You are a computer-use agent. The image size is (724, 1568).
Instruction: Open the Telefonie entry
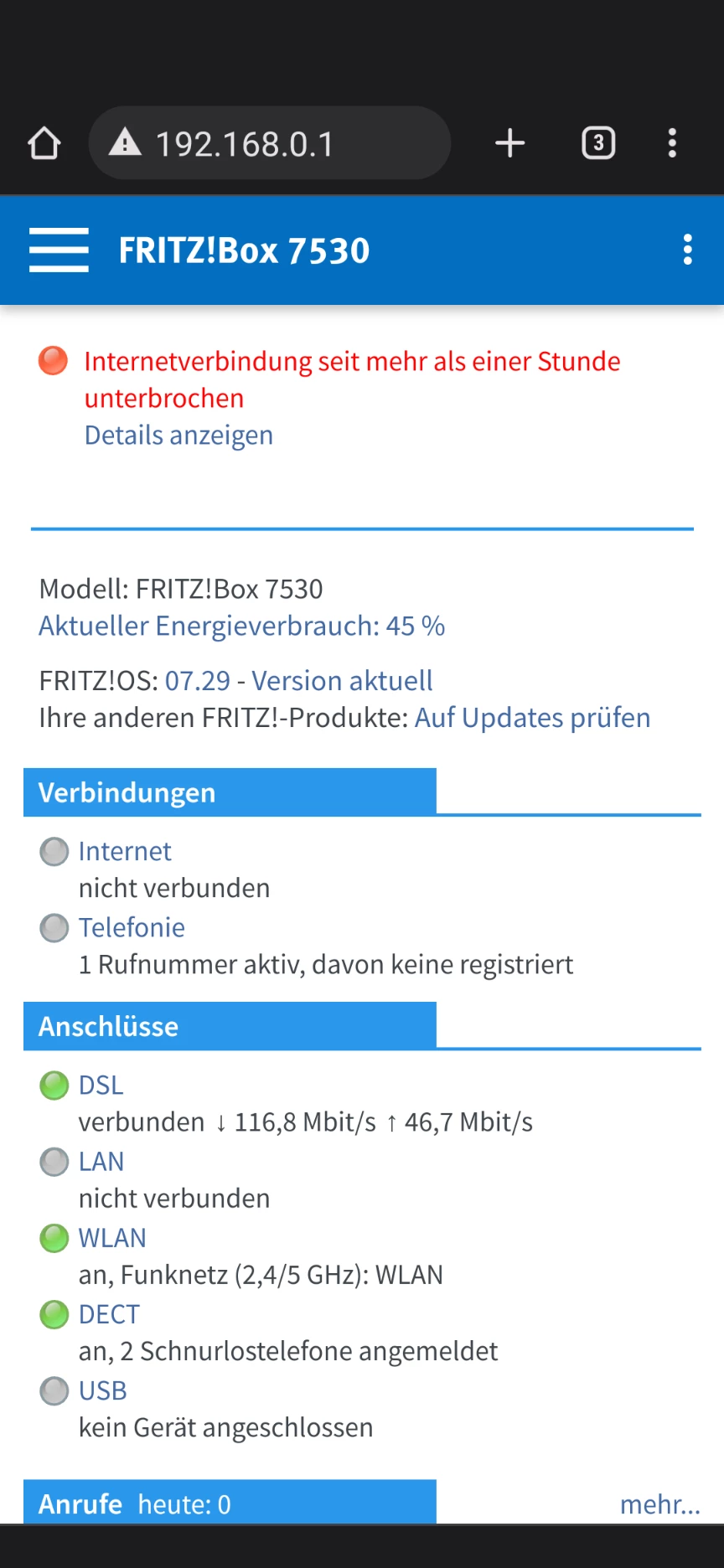(132, 927)
